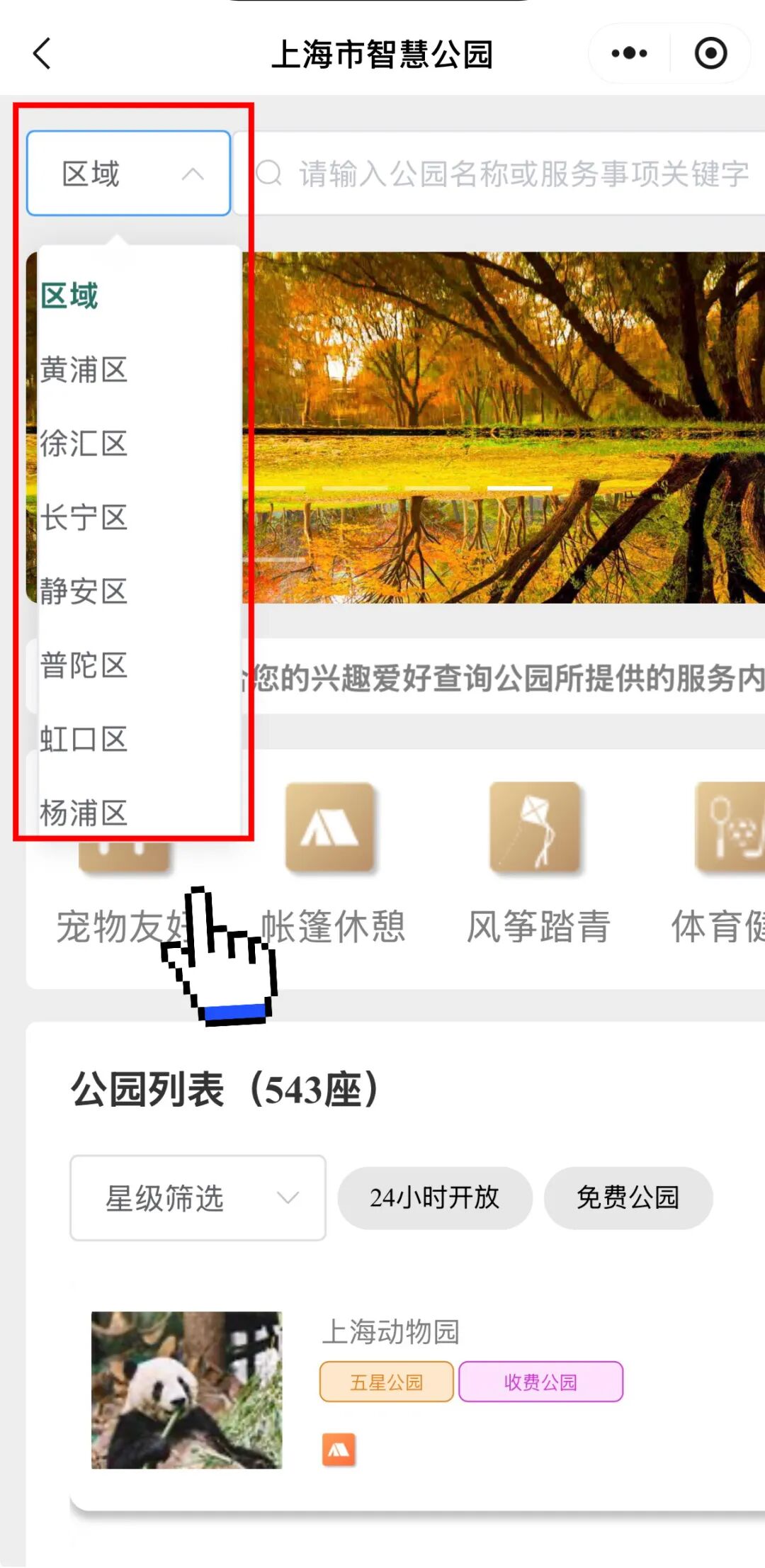This screenshot has height=1568, width=765.
Task: Open the 风筝踏青 category
Action: pyautogui.click(x=537, y=864)
